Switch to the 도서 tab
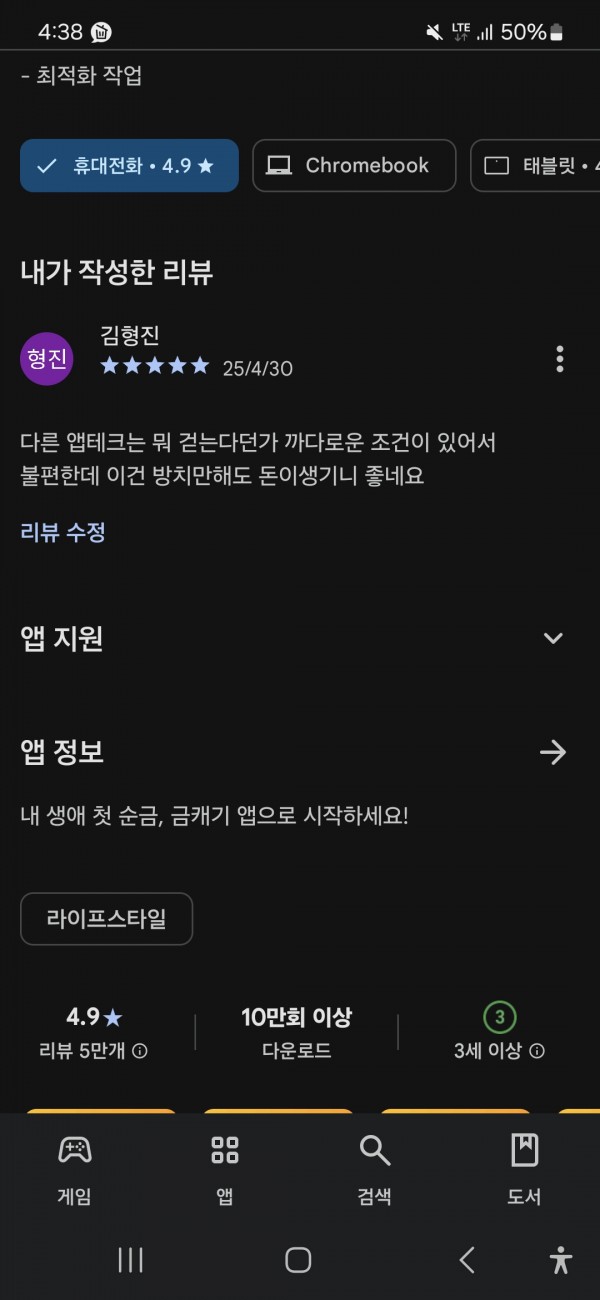The height and width of the screenshot is (1300, 600). click(x=525, y=1169)
